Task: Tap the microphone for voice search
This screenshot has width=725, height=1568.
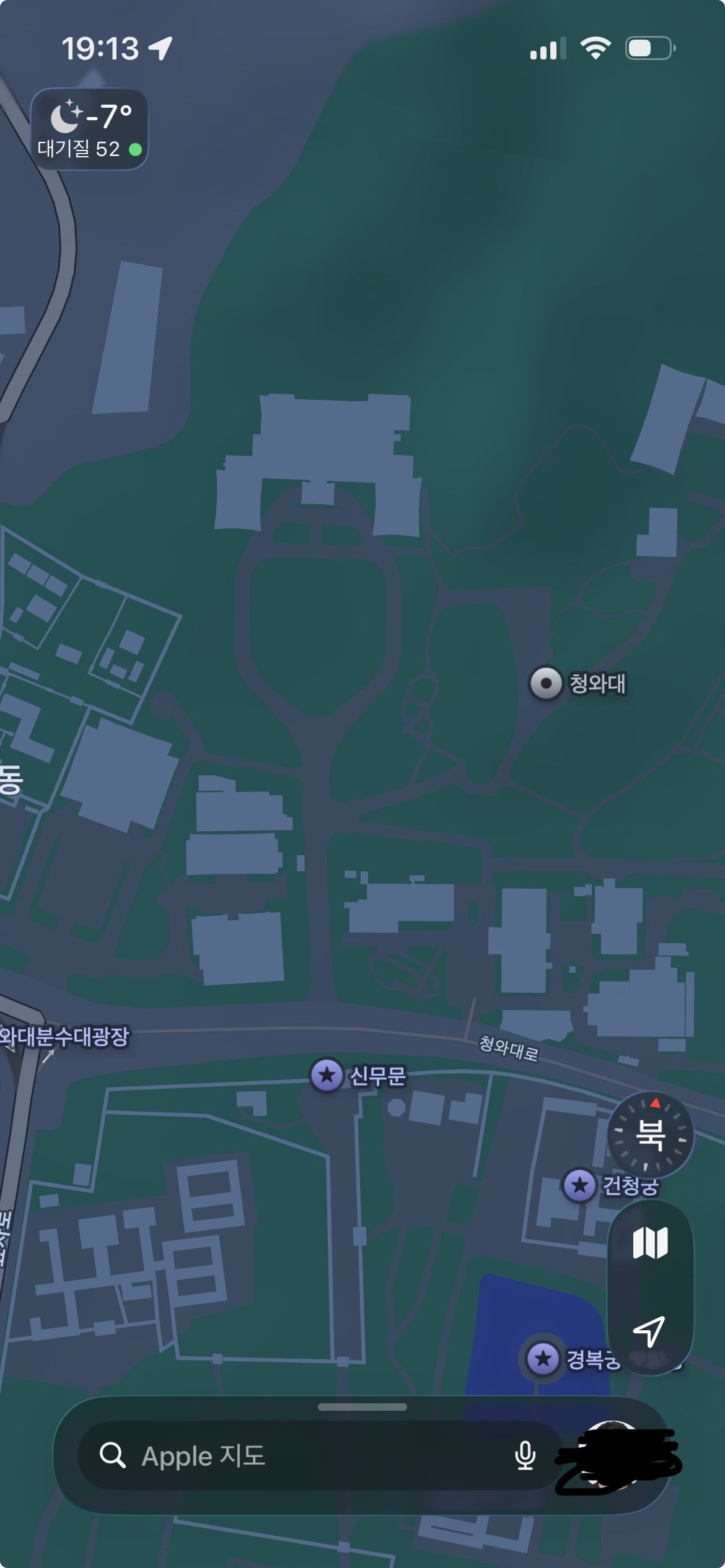Action: (525, 1455)
